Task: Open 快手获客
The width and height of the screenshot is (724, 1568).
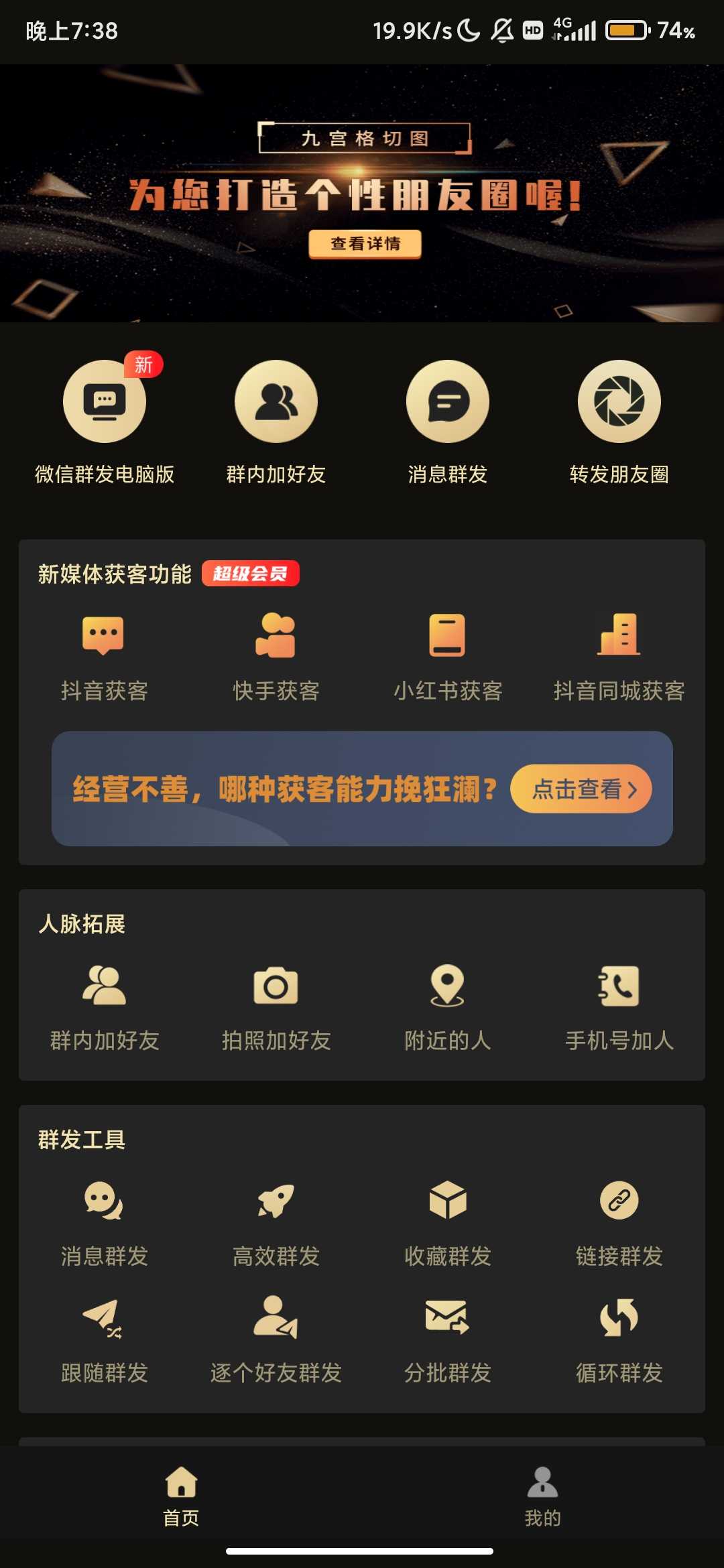Action: click(x=276, y=653)
